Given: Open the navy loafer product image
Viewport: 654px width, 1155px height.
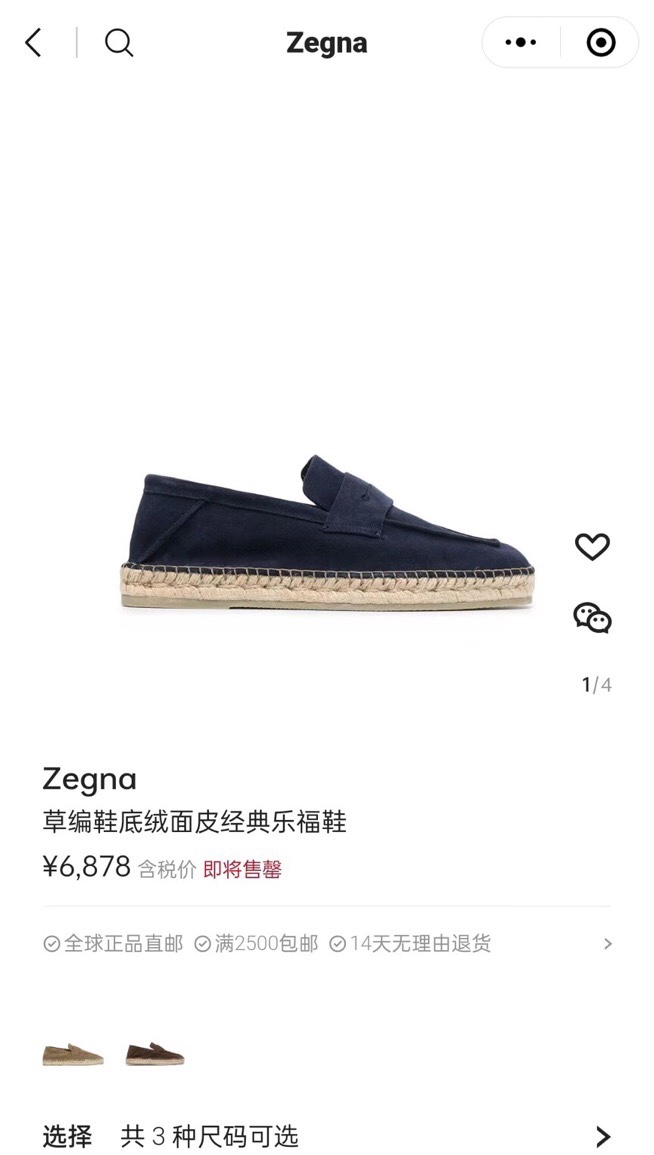Looking at the screenshot, I should (x=327, y=533).
